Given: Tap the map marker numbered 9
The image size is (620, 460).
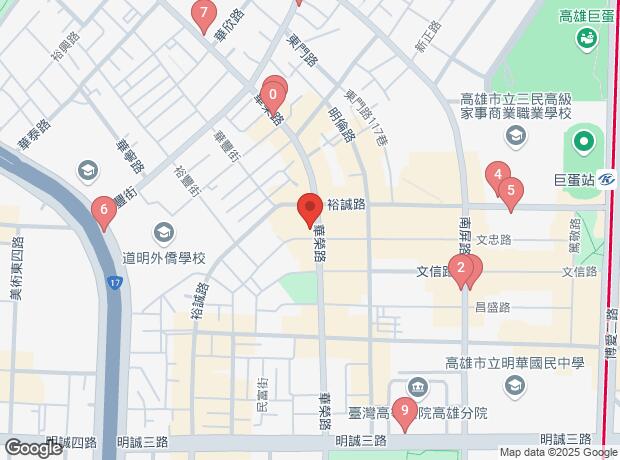Looking at the screenshot, I should click(404, 411).
